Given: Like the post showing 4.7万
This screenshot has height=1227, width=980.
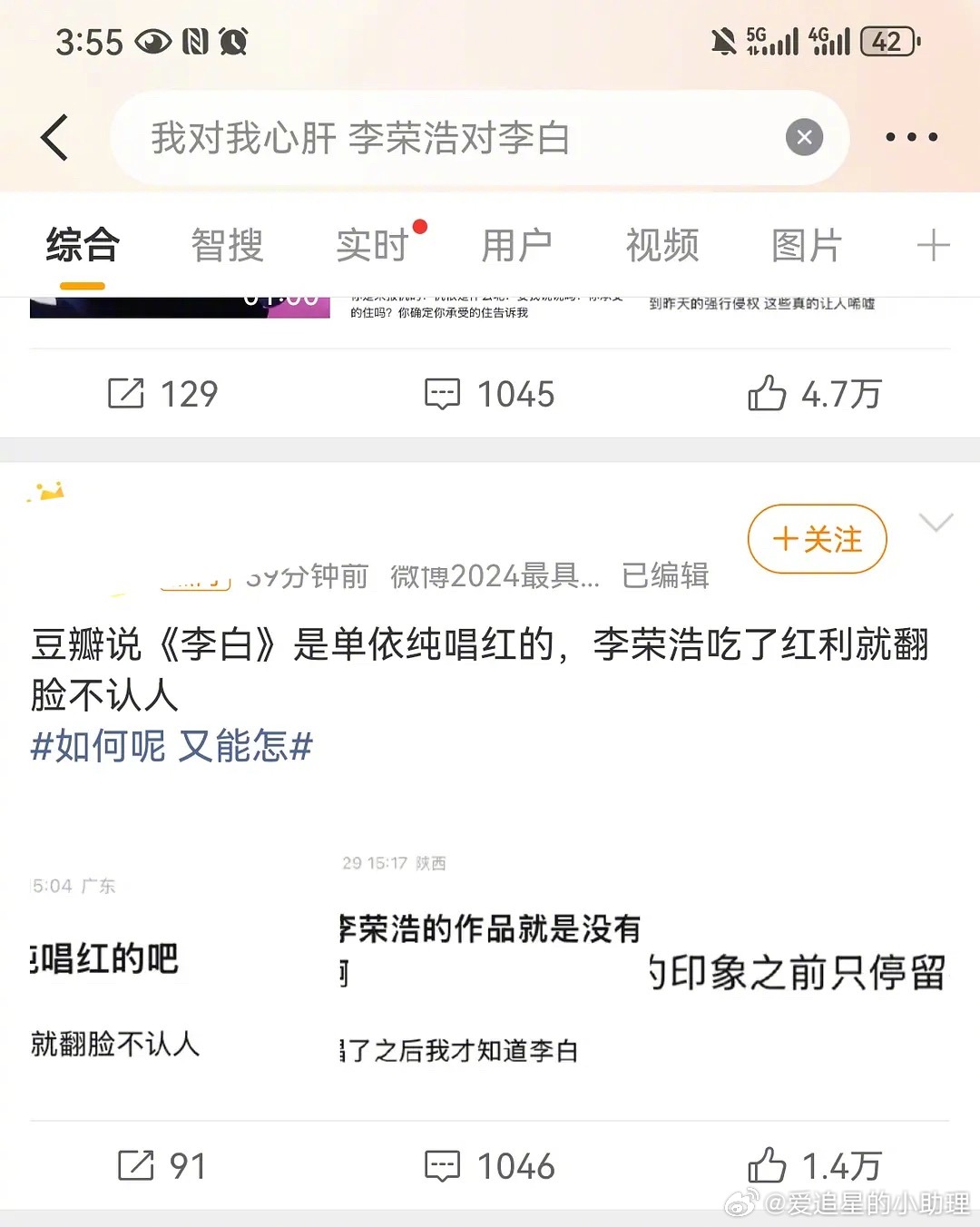Looking at the screenshot, I should click(817, 394).
